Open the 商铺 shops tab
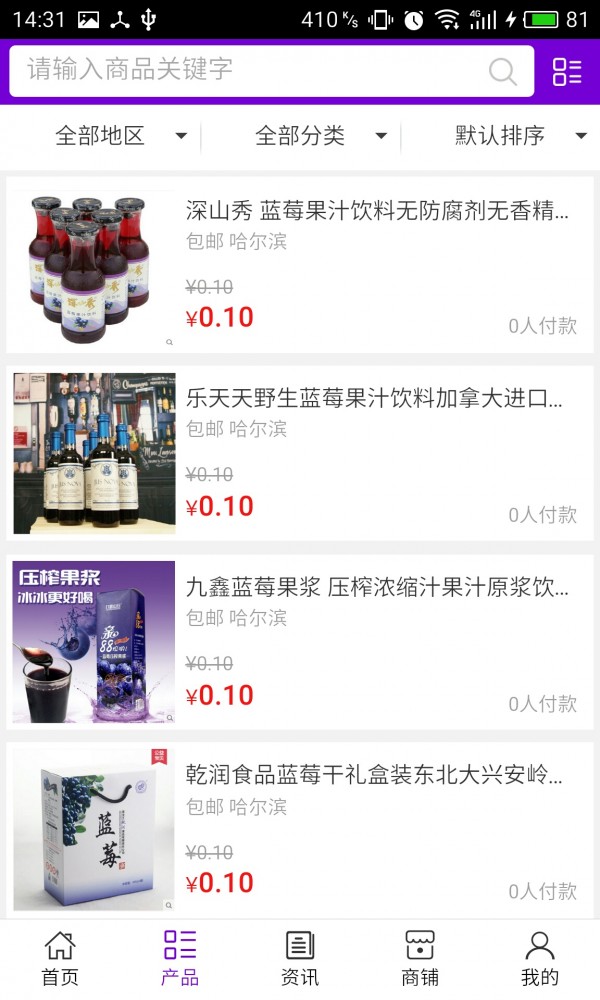The height and width of the screenshot is (1000, 600). click(420, 959)
